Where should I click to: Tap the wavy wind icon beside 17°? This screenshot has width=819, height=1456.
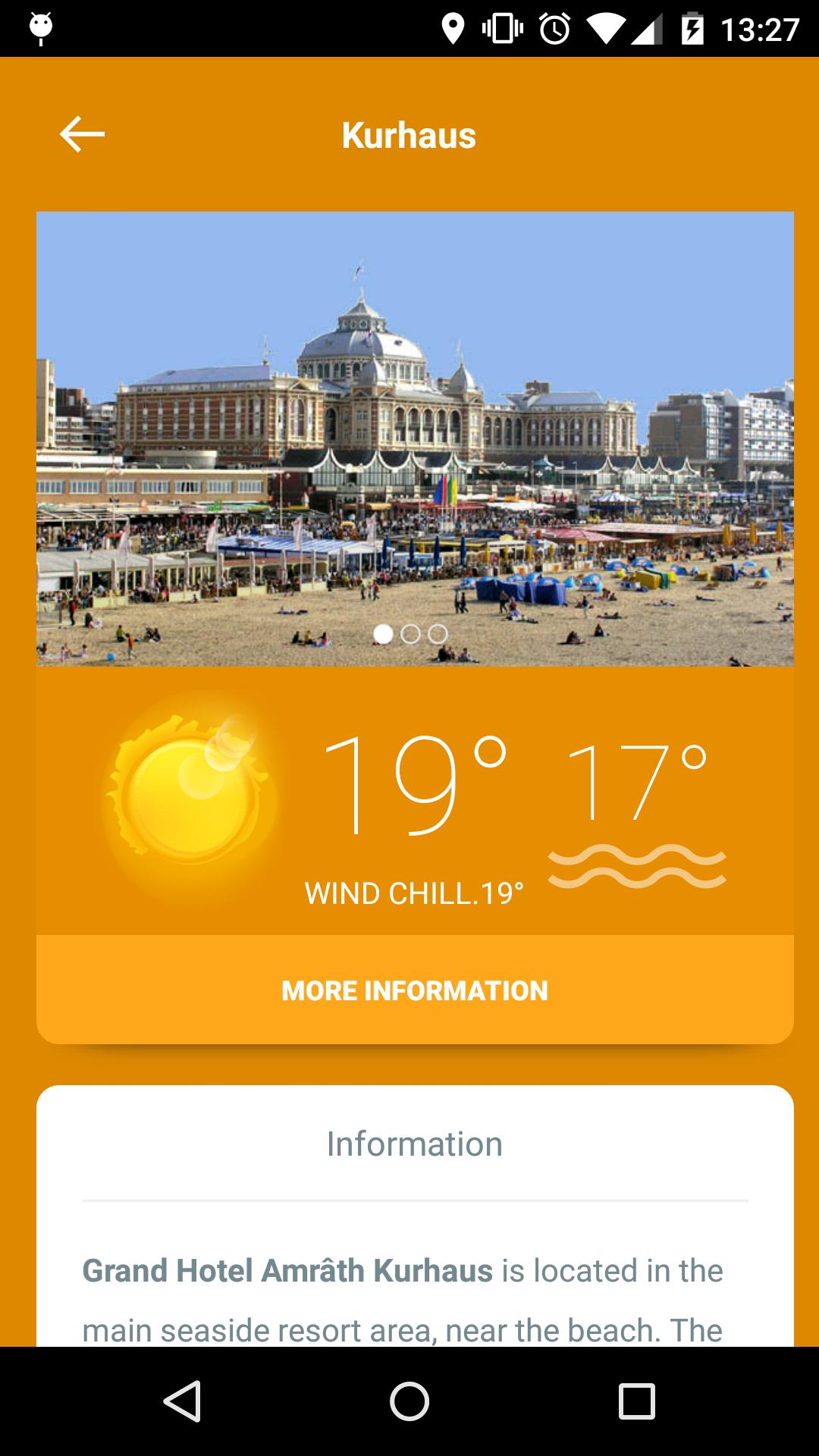638,864
